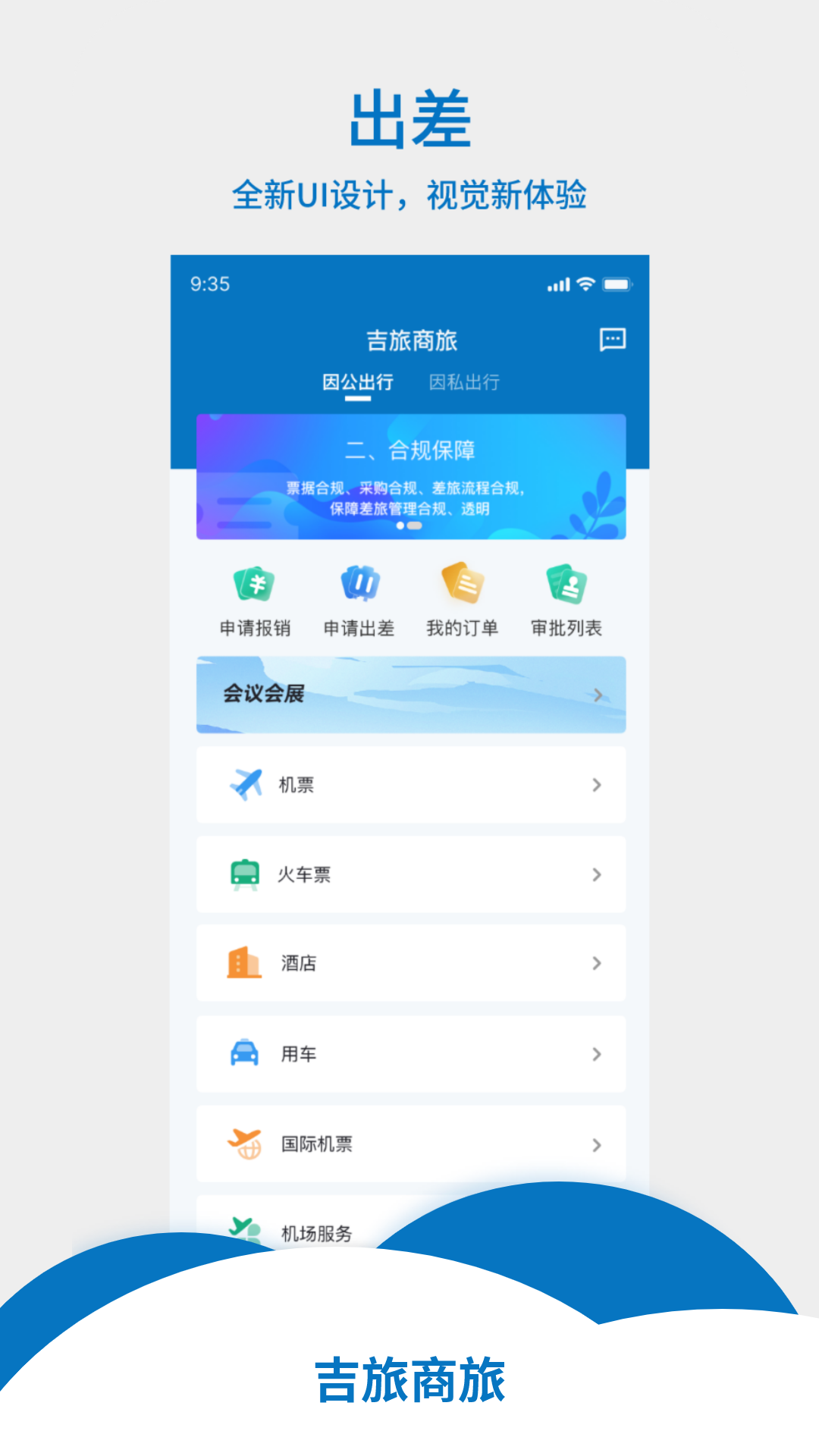Expand the 机票 row arrow

click(598, 785)
